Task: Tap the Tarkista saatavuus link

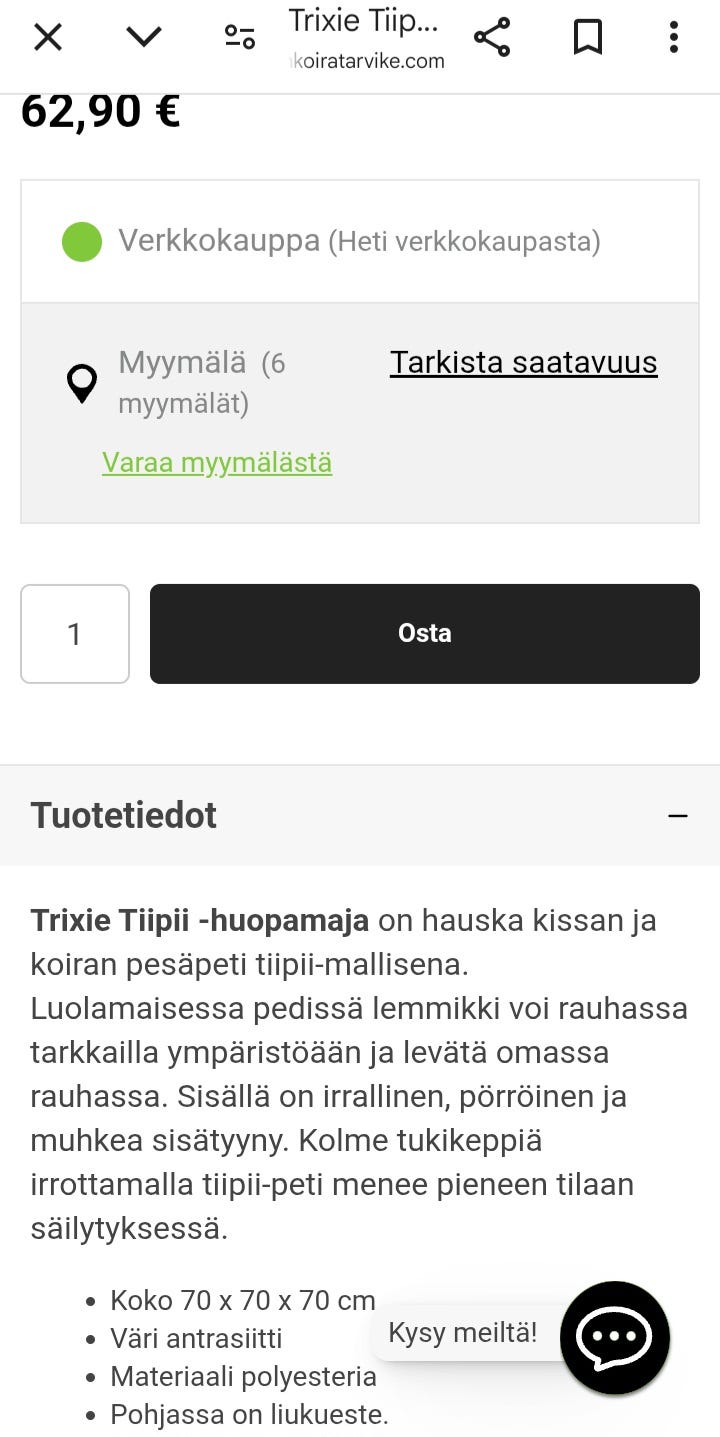Action: [x=522, y=362]
